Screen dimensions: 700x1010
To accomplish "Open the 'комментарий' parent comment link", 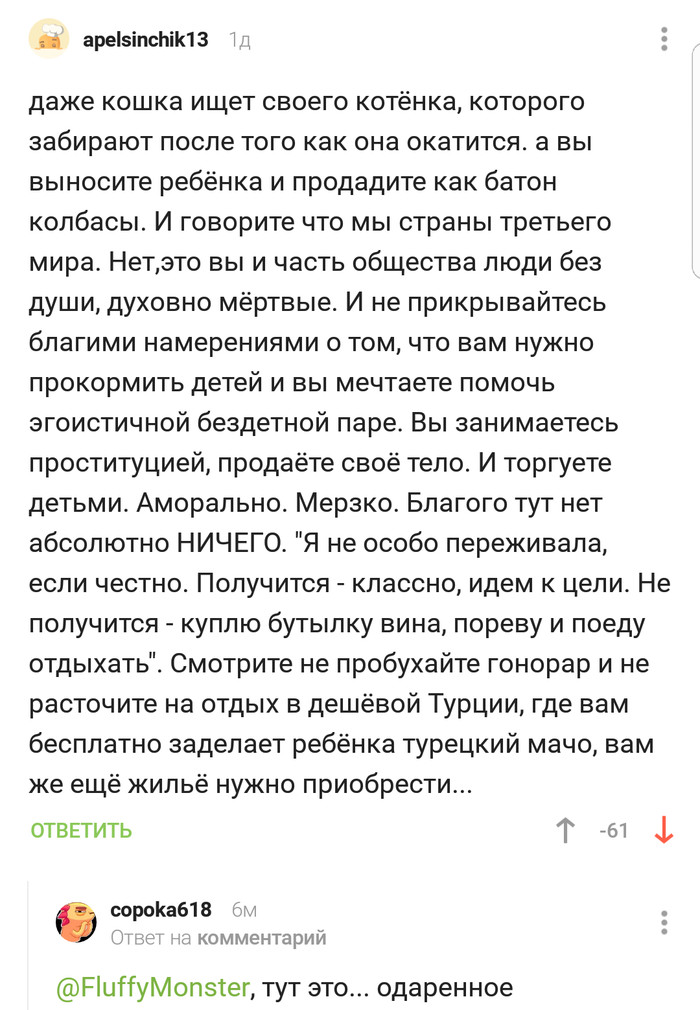I will coord(262,938).
